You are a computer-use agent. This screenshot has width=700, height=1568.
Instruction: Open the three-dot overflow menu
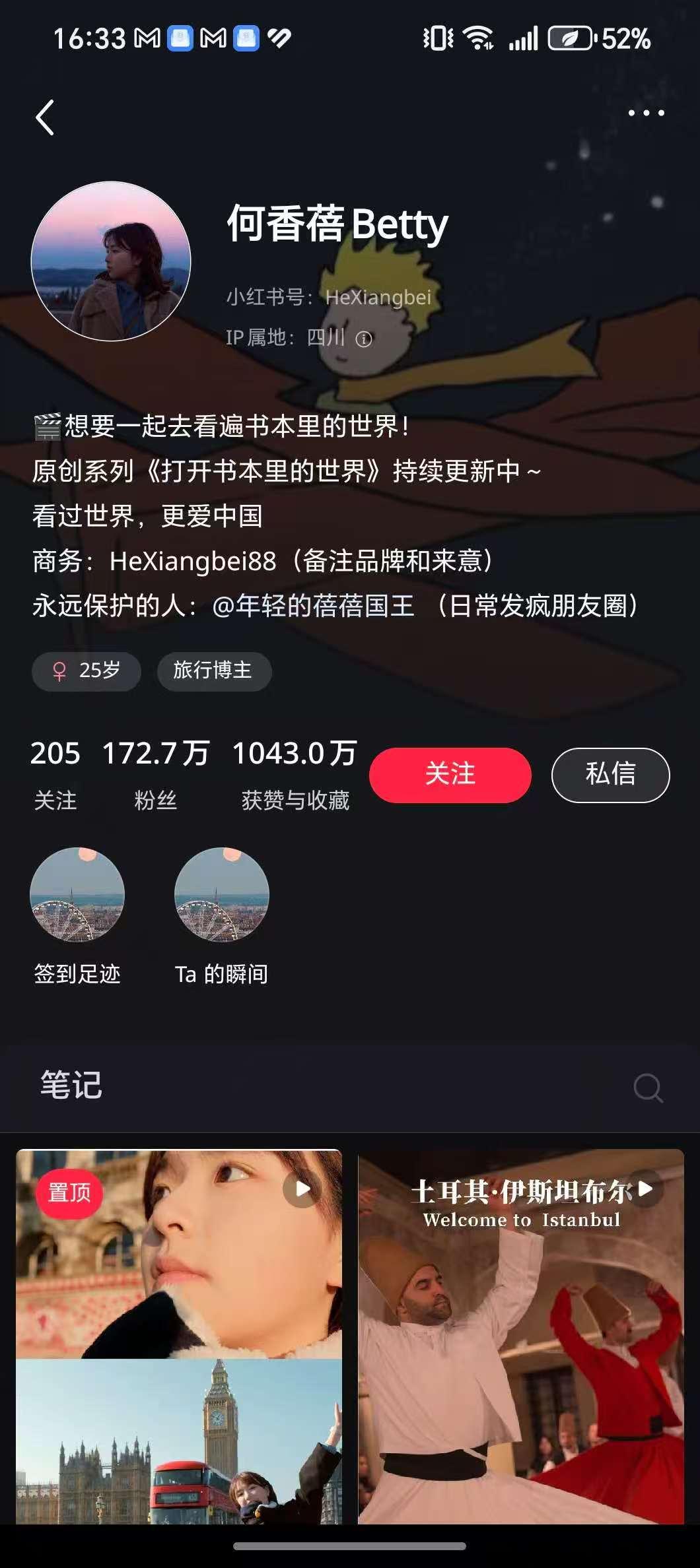pyautogui.click(x=646, y=113)
